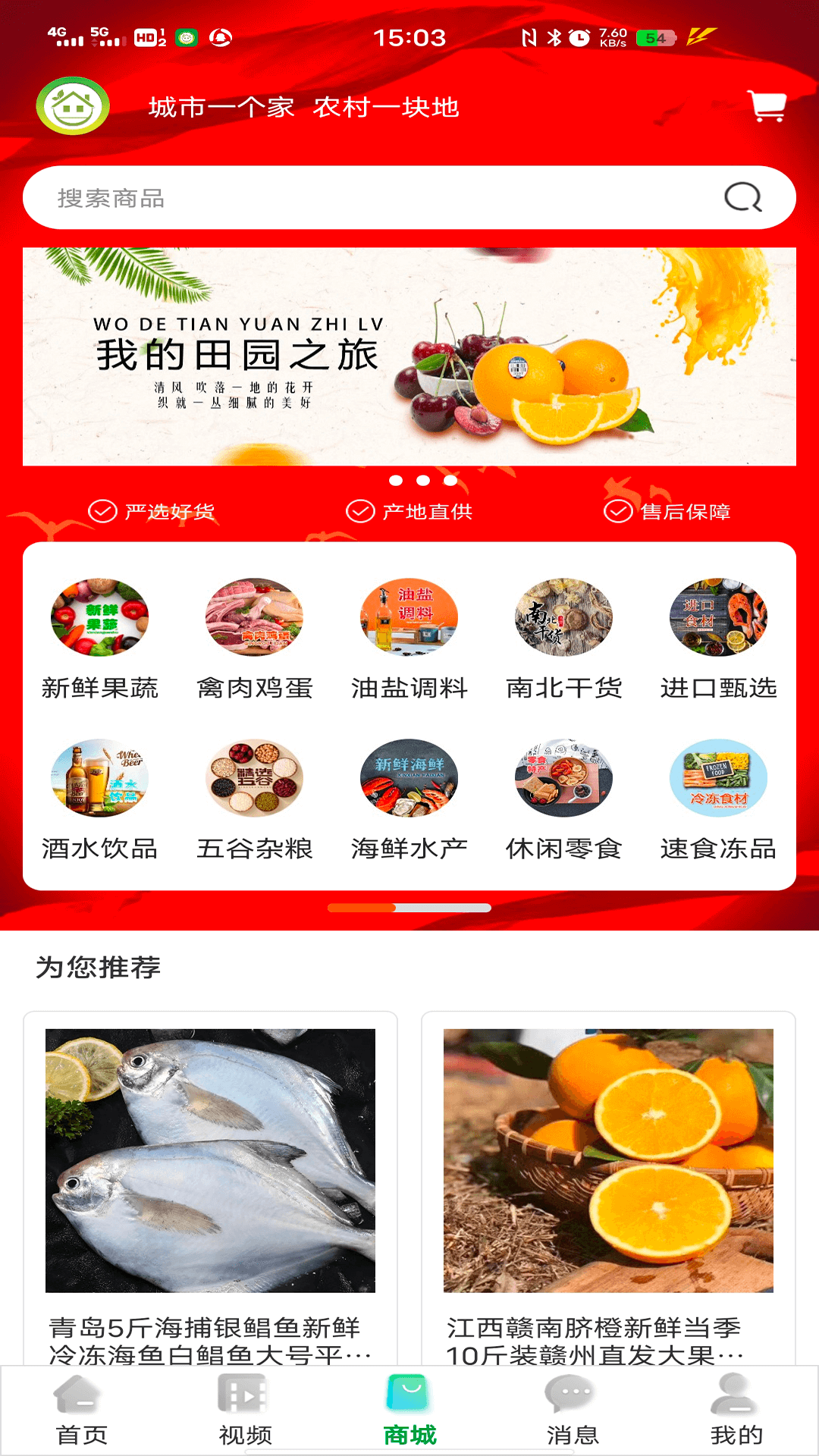
Task: Tap the category page indicator slider
Action: tap(409, 907)
